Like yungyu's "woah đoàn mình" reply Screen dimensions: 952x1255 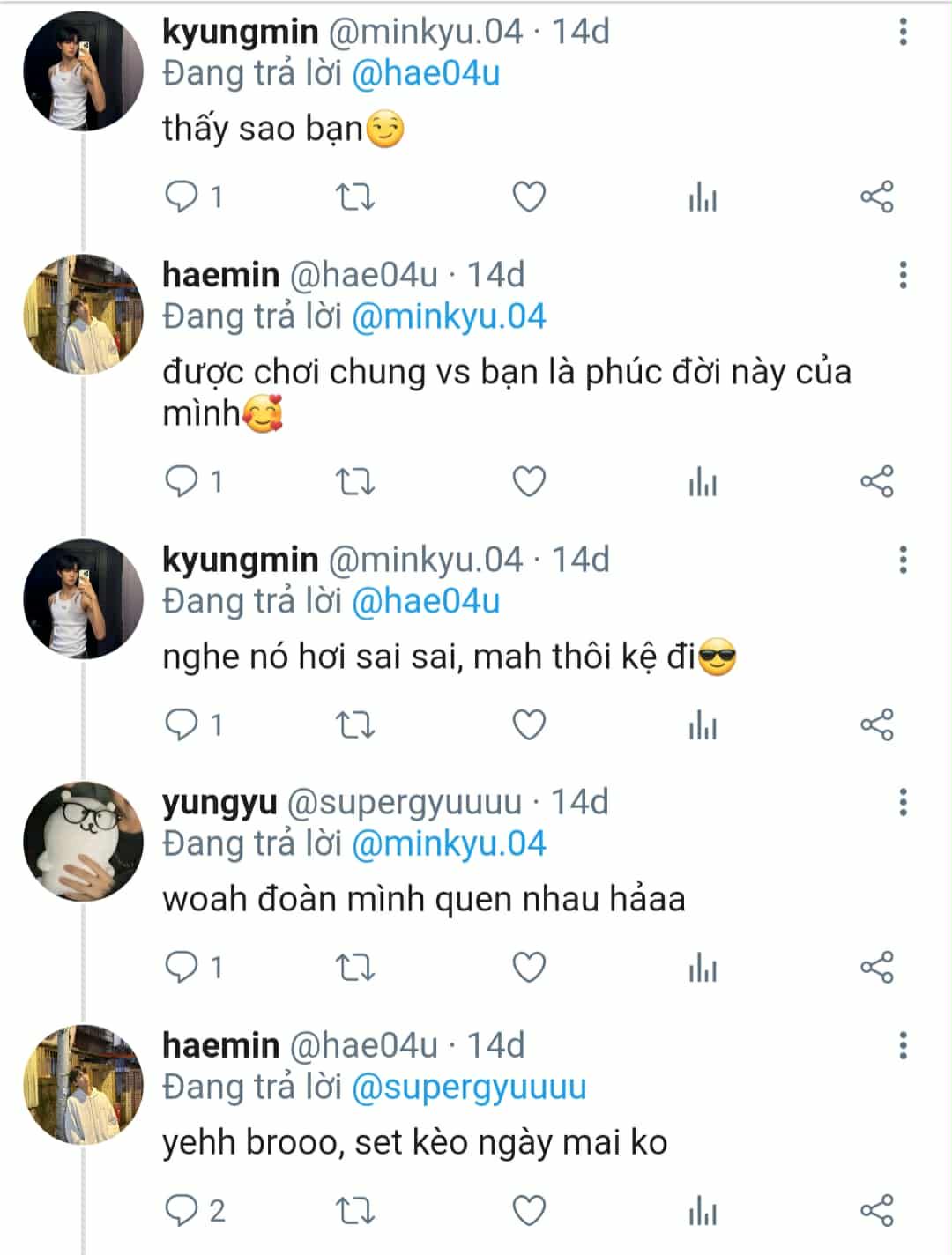[529, 968]
